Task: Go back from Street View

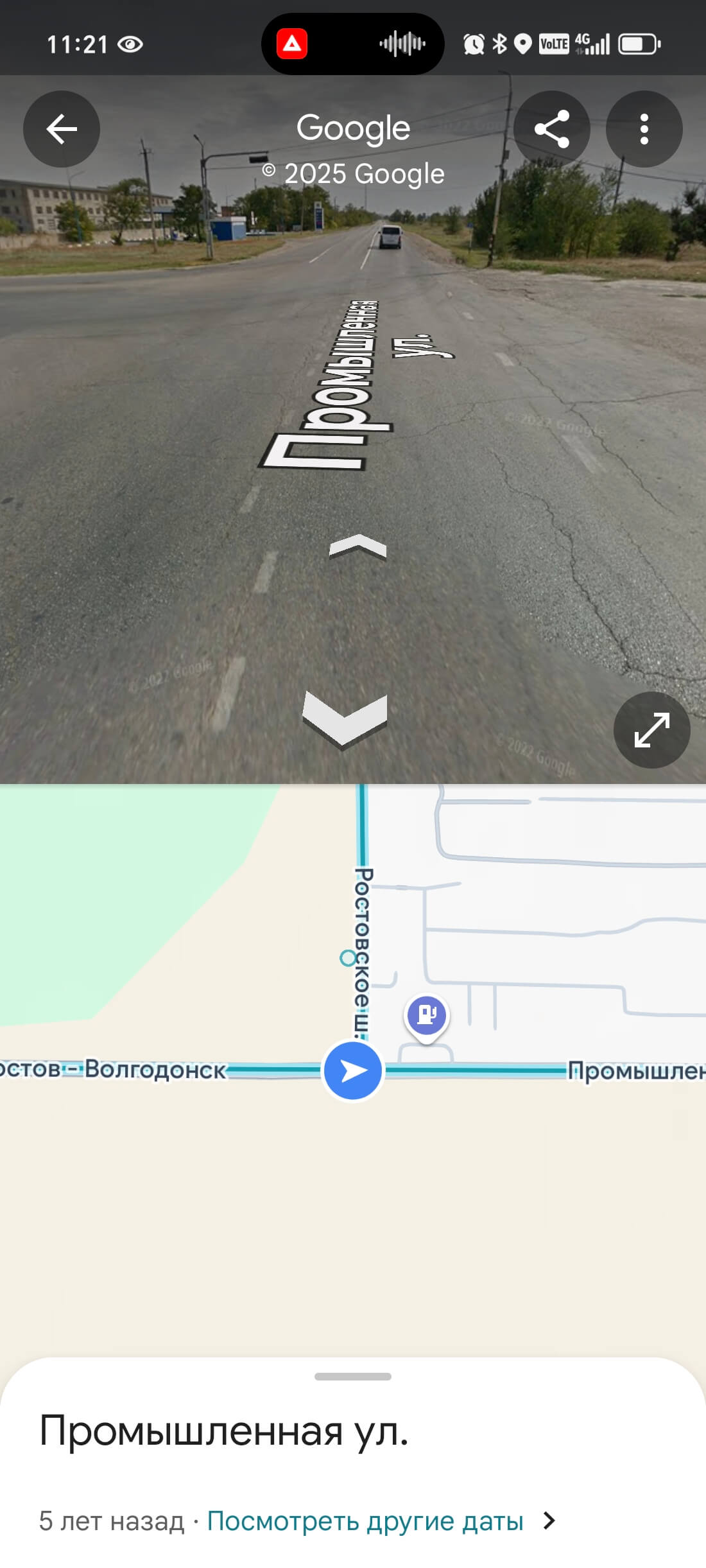Action: point(62,129)
